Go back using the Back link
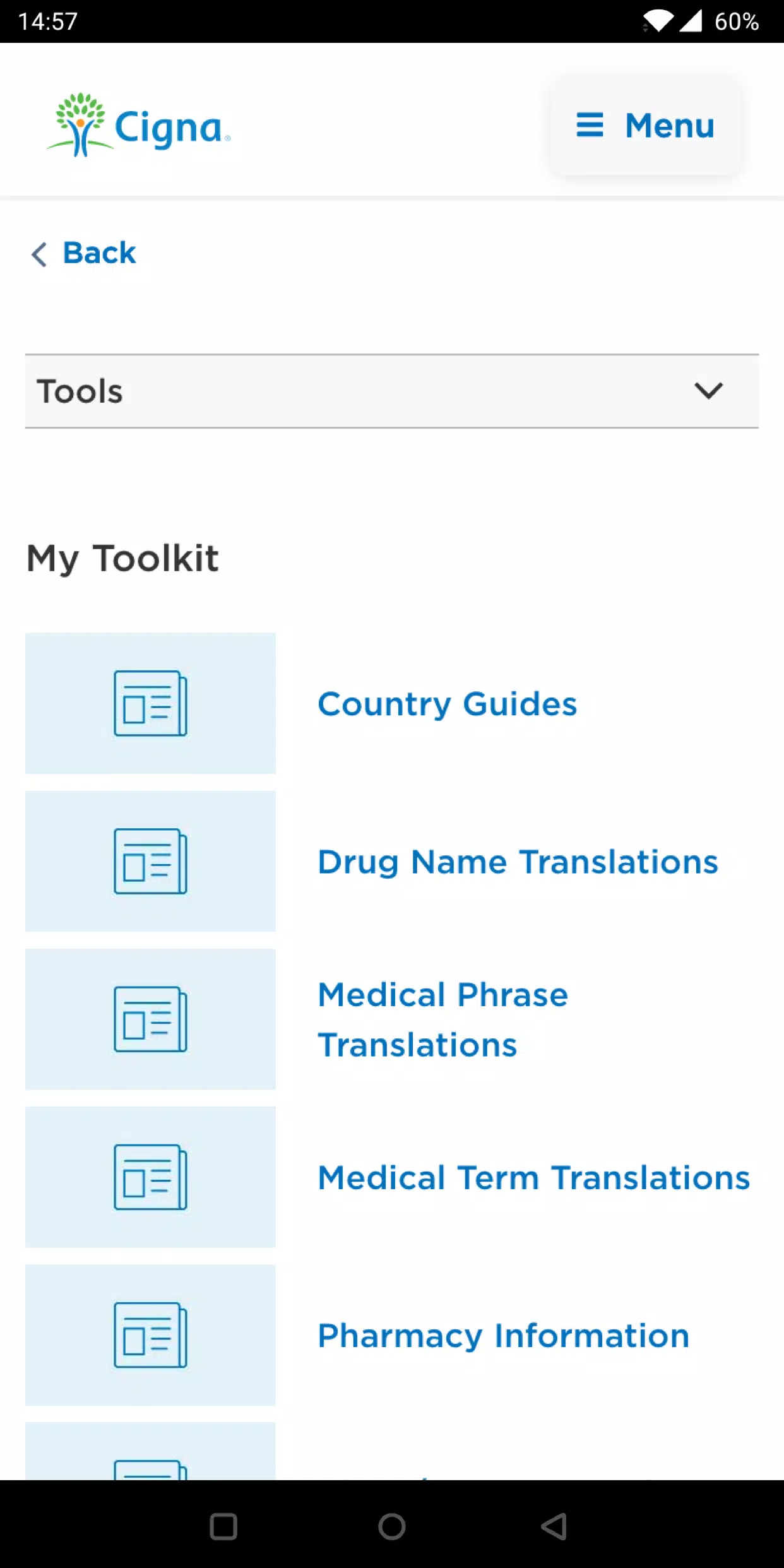784x1568 pixels. click(x=83, y=253)
